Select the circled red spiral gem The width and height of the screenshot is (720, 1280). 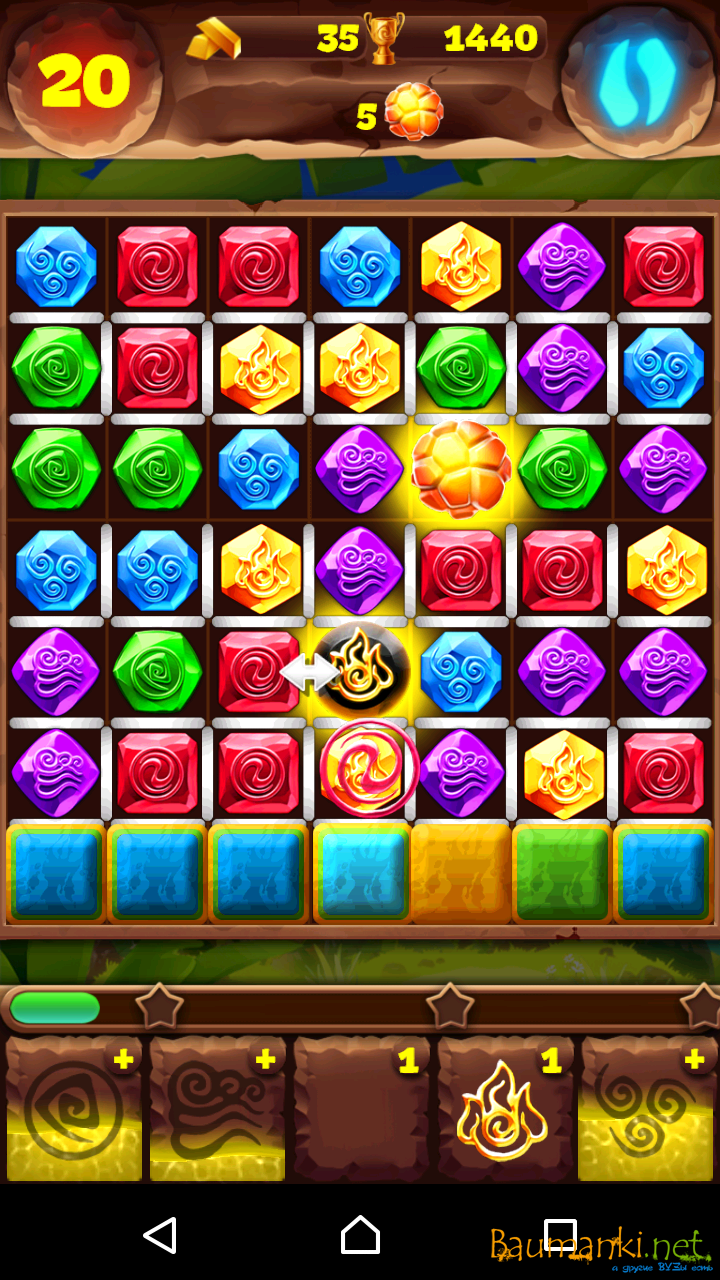click(369, 769)
